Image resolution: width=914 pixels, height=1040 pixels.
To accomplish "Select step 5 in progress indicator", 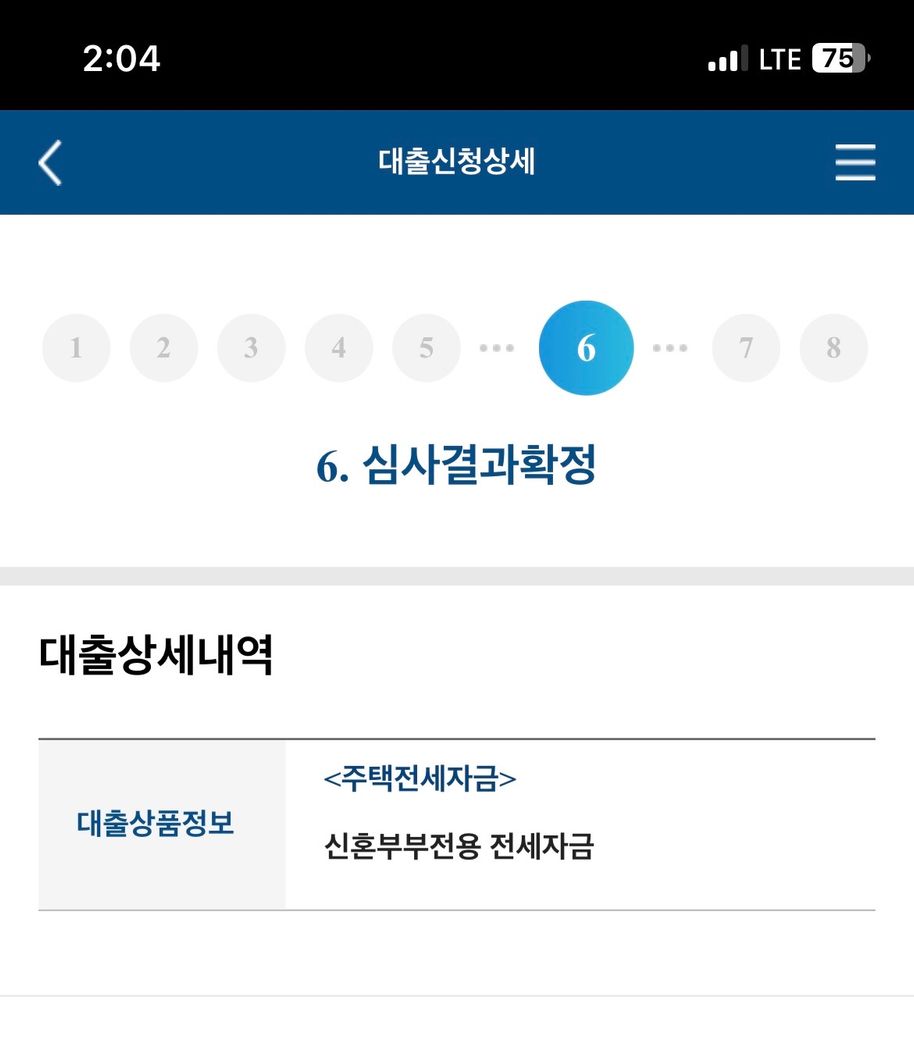I will pos(426,348).
